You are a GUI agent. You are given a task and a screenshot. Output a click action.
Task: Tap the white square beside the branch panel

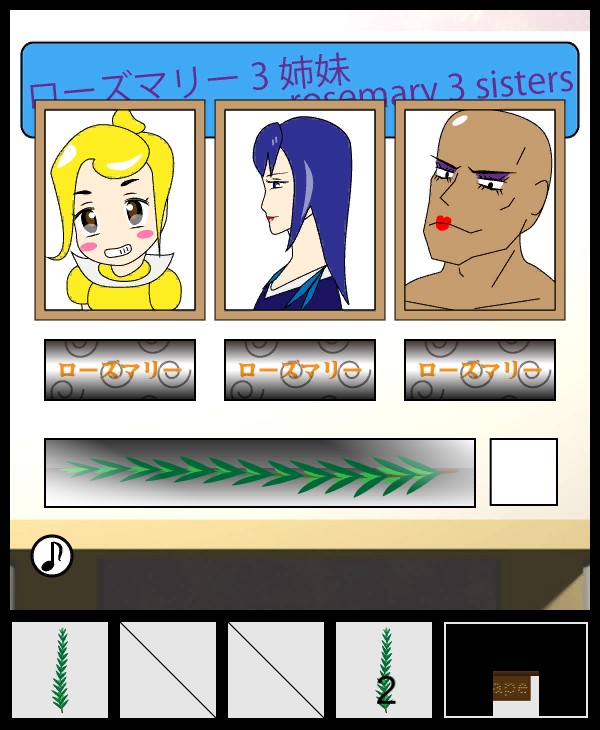[x=523, y=472]
